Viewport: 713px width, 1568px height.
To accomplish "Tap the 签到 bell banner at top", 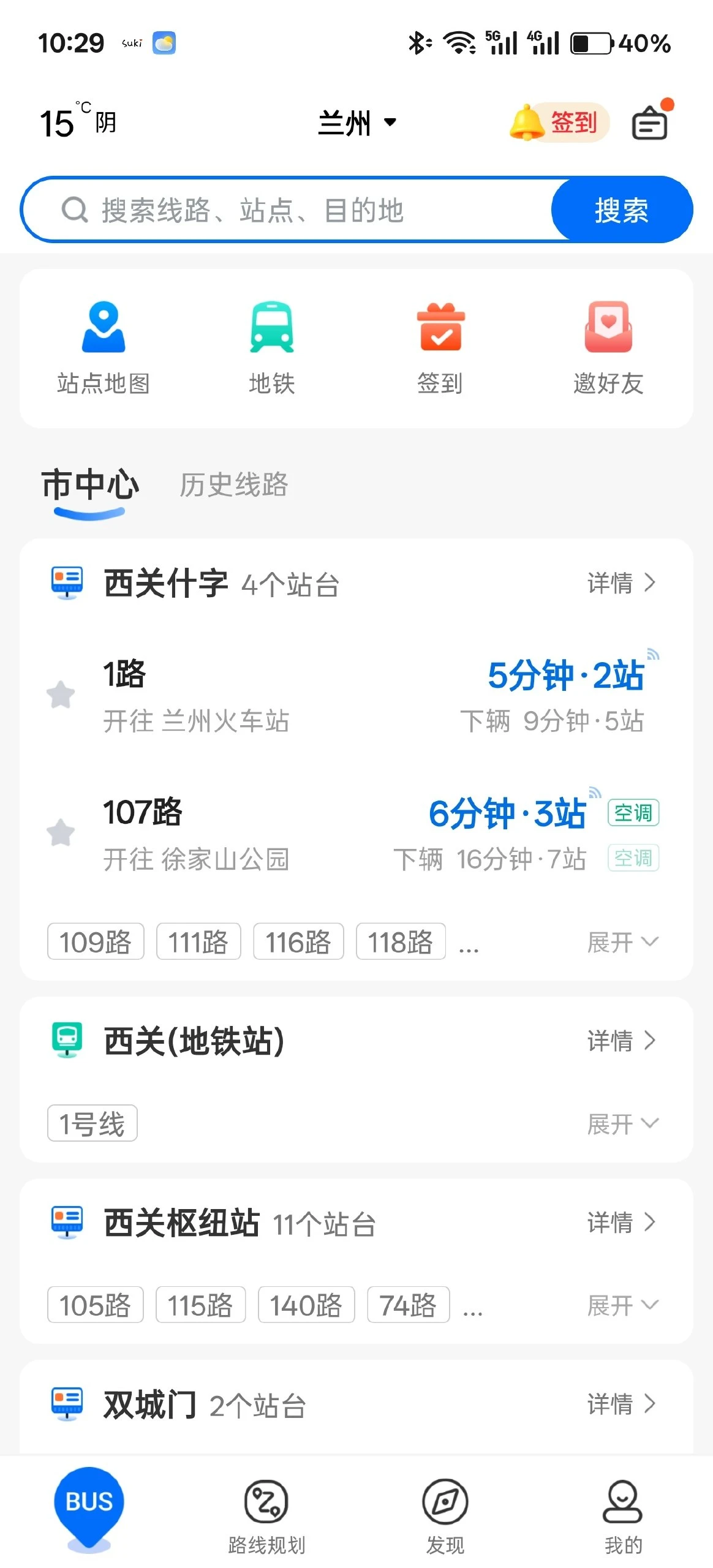I will pos(557,122).
